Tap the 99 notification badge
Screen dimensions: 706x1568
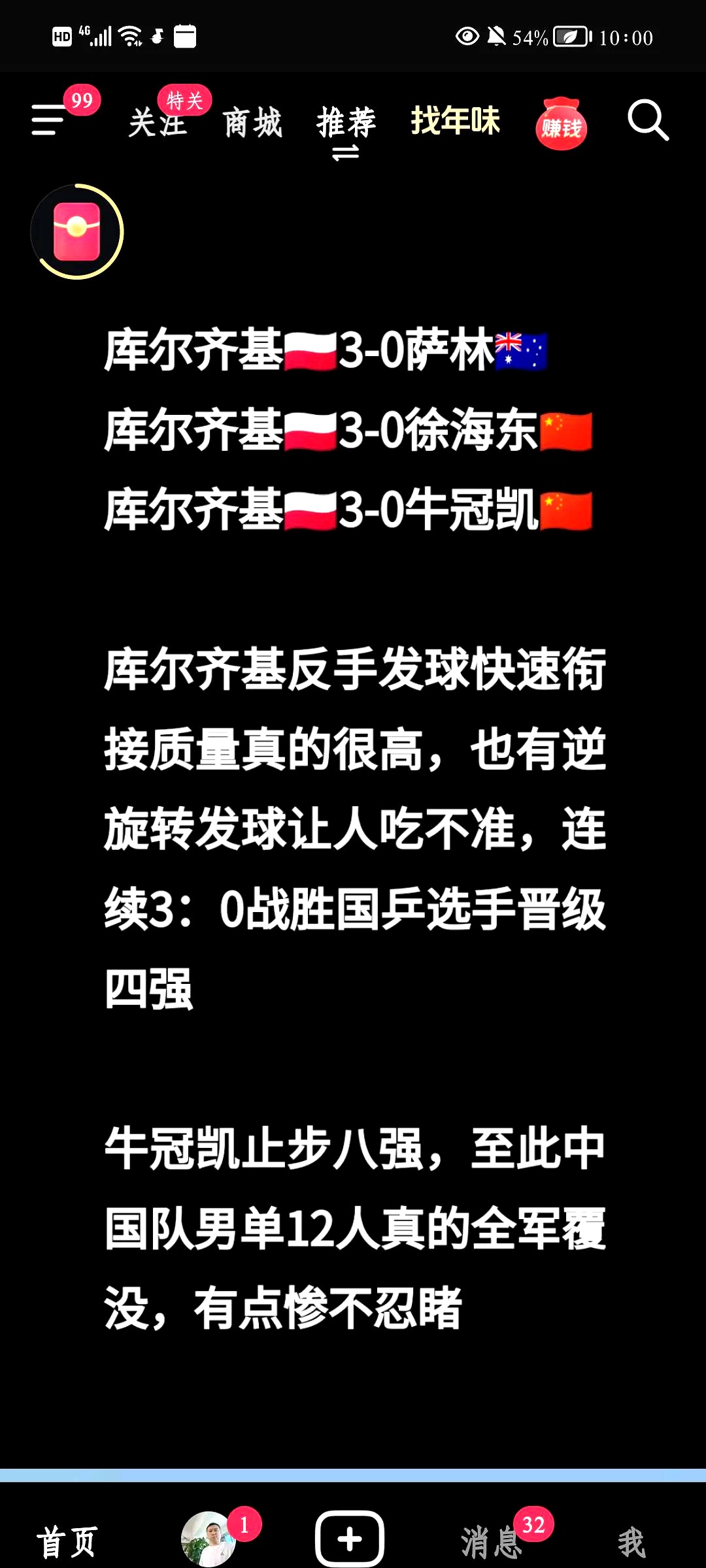pos(82,99)
